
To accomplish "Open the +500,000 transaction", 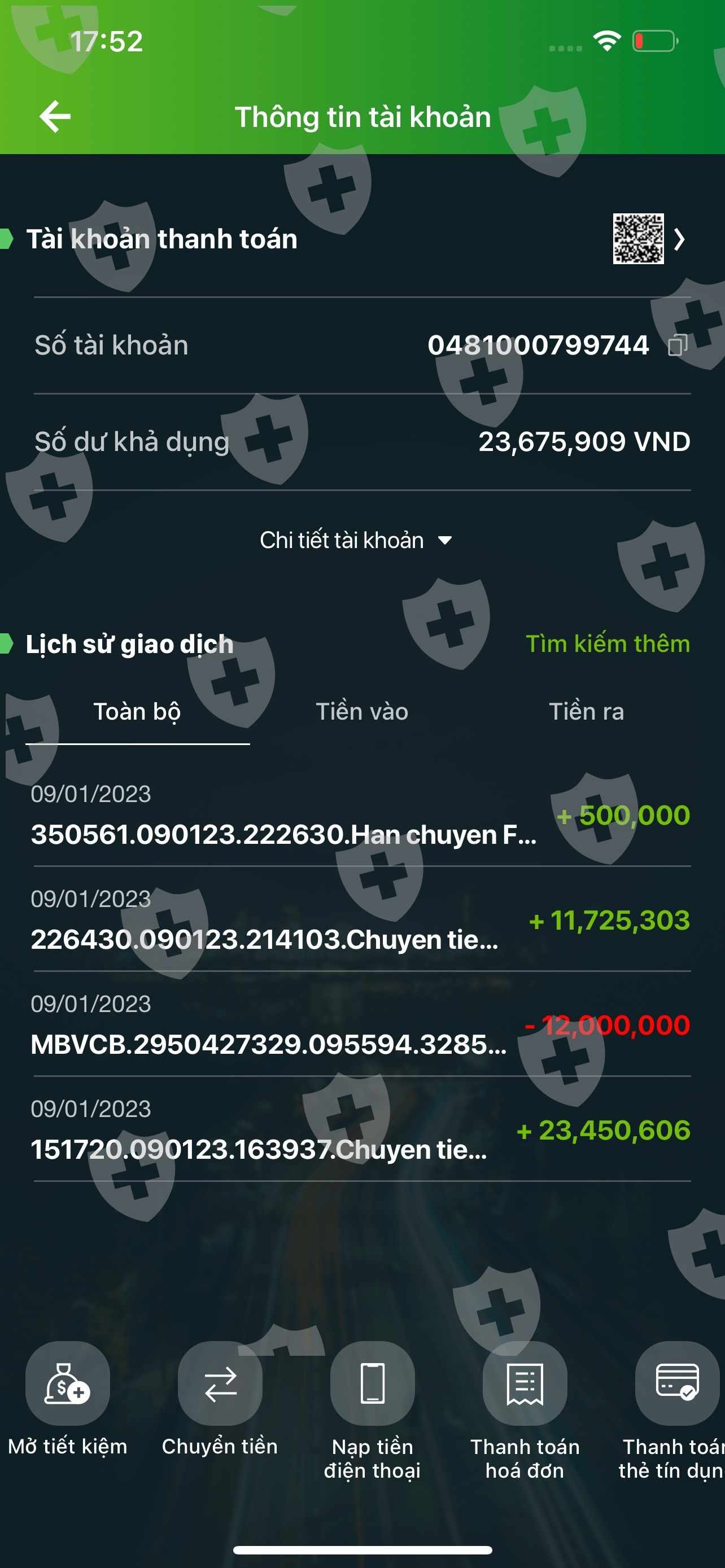I will [x=361, y=814].
